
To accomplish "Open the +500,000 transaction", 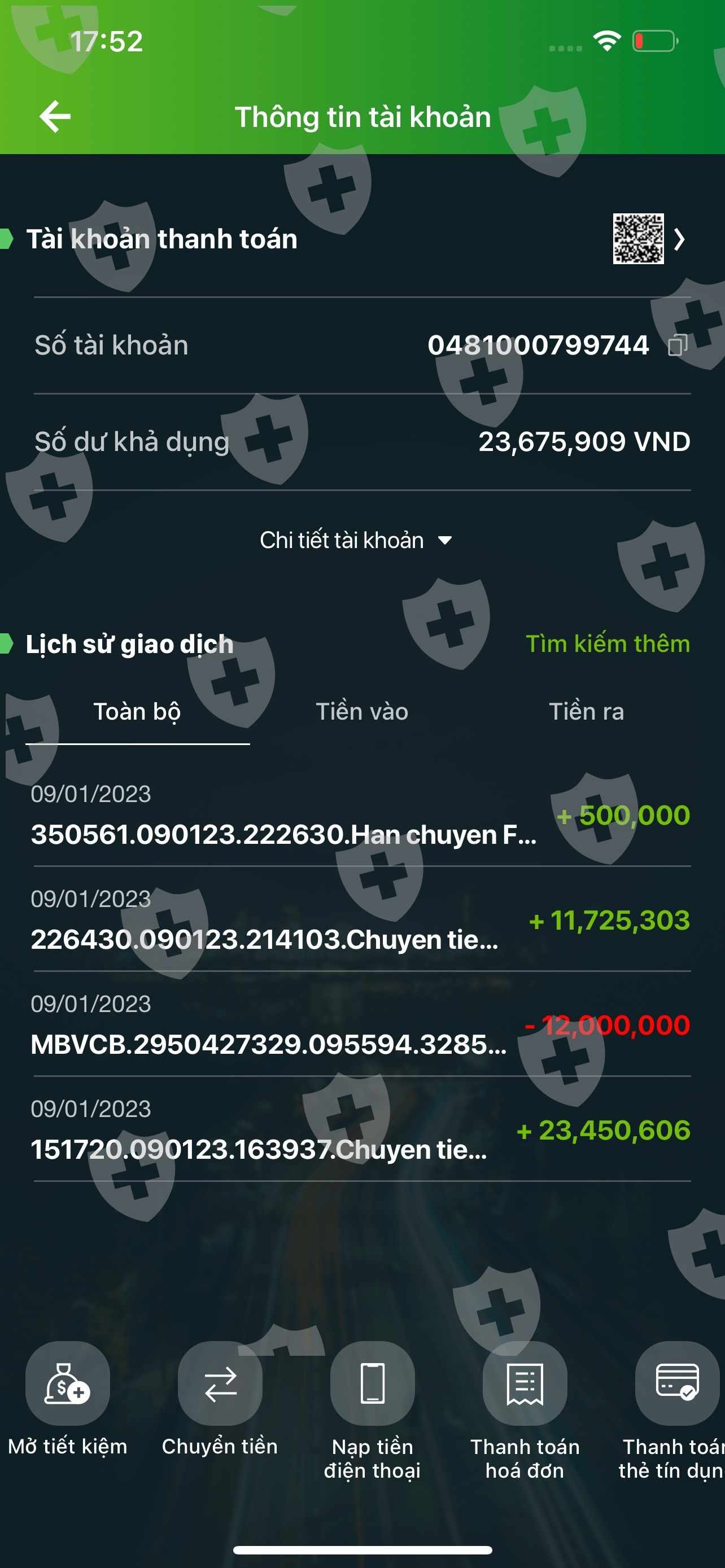I will [x=361, y=814].
